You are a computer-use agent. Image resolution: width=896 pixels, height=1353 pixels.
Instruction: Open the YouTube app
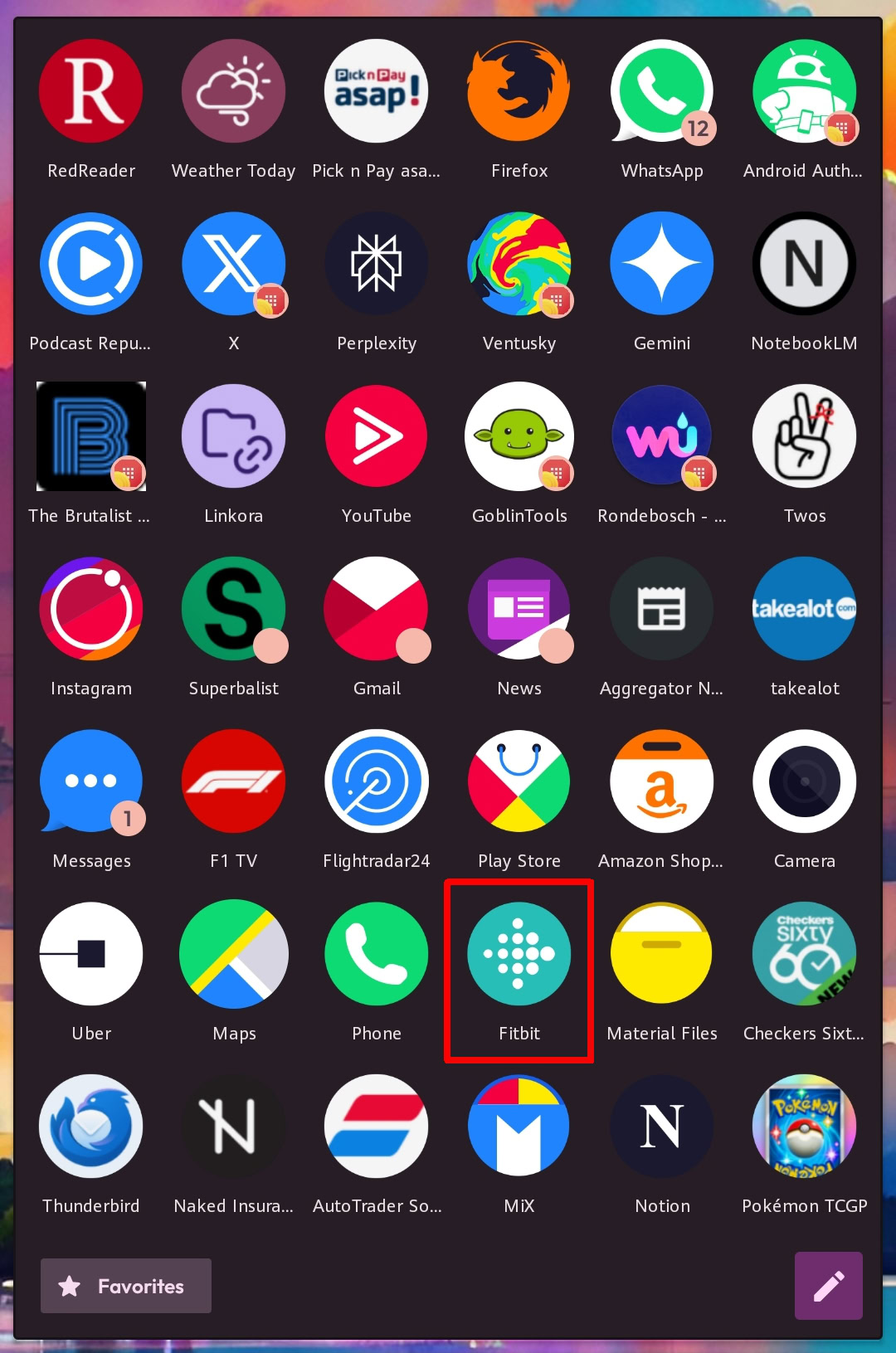click(376, 436)
